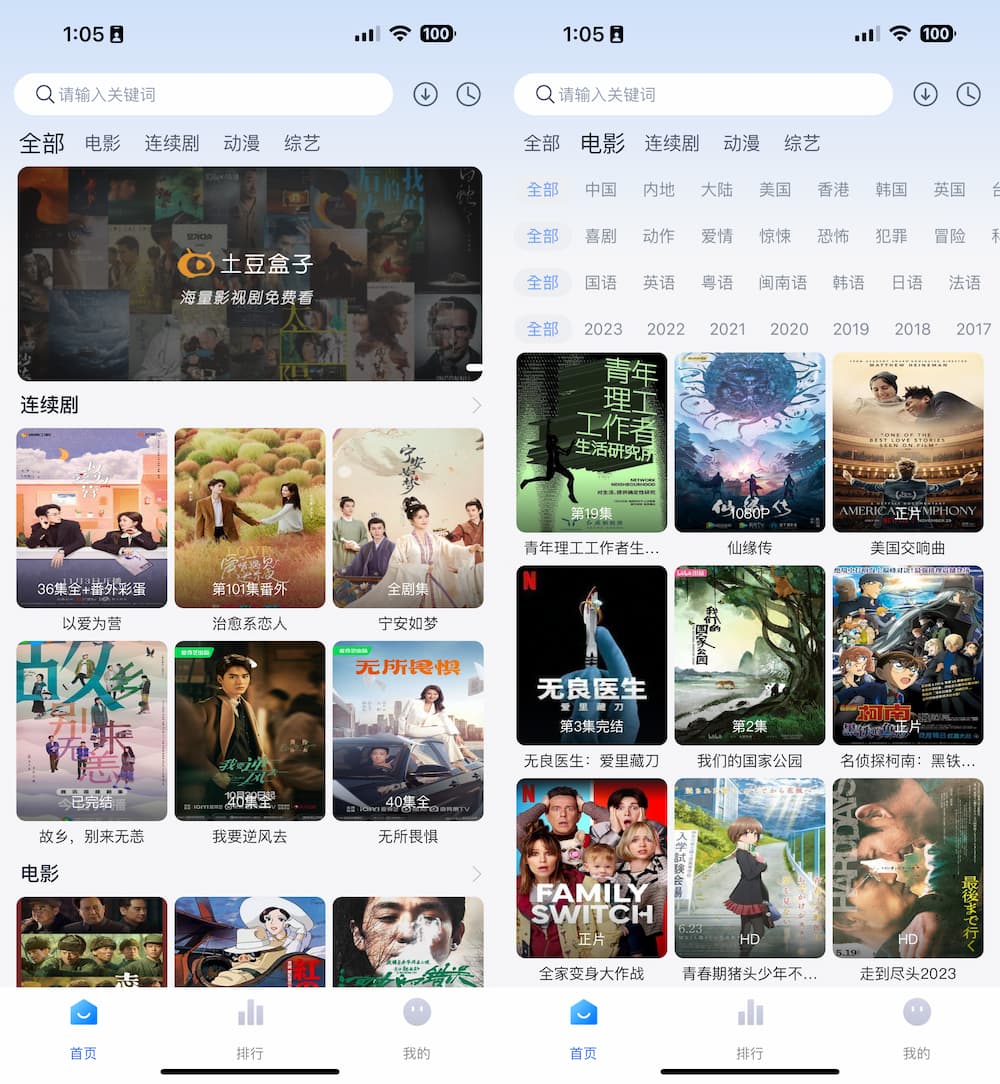The image size is (1000, 1084).
Task: Open the 仙缘传 movie card
Action: point(750,443)
